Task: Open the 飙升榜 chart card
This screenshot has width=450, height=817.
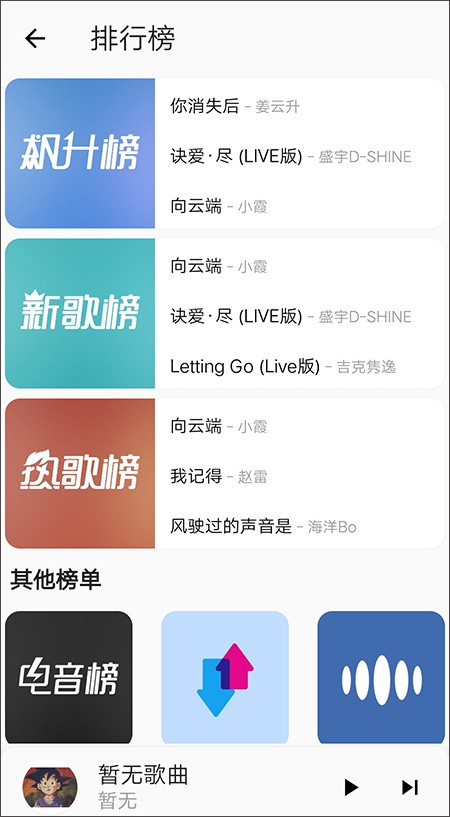Action: [x=224, y=153]
